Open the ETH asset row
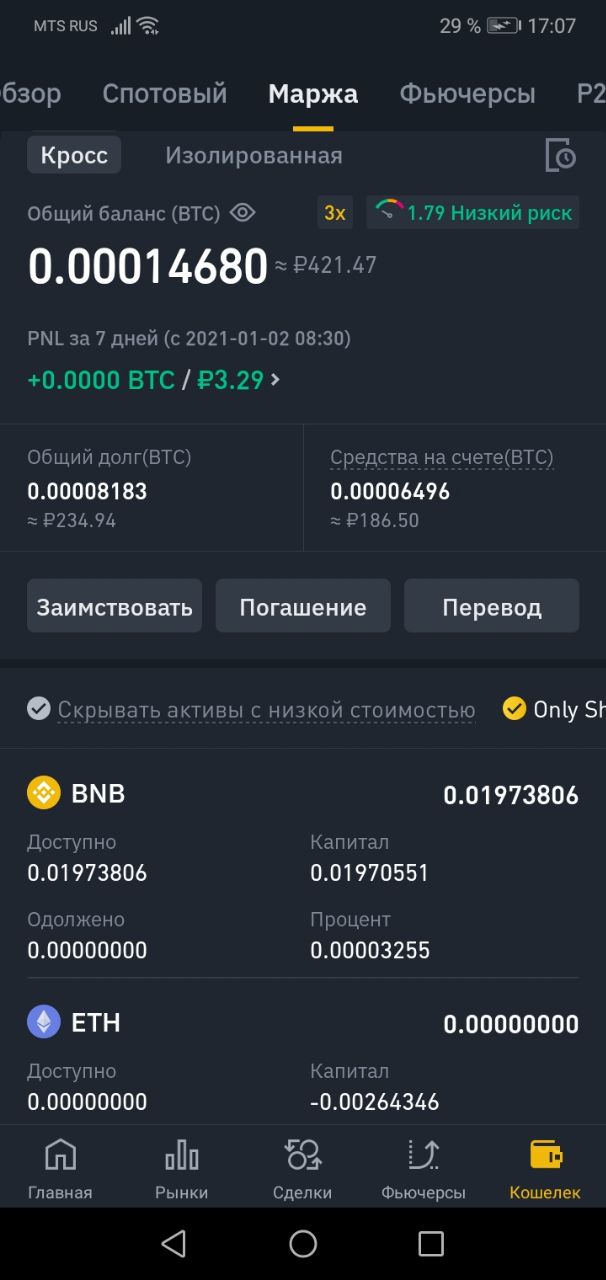This screenshot has width=606, height=1280. coord(303,1062)
